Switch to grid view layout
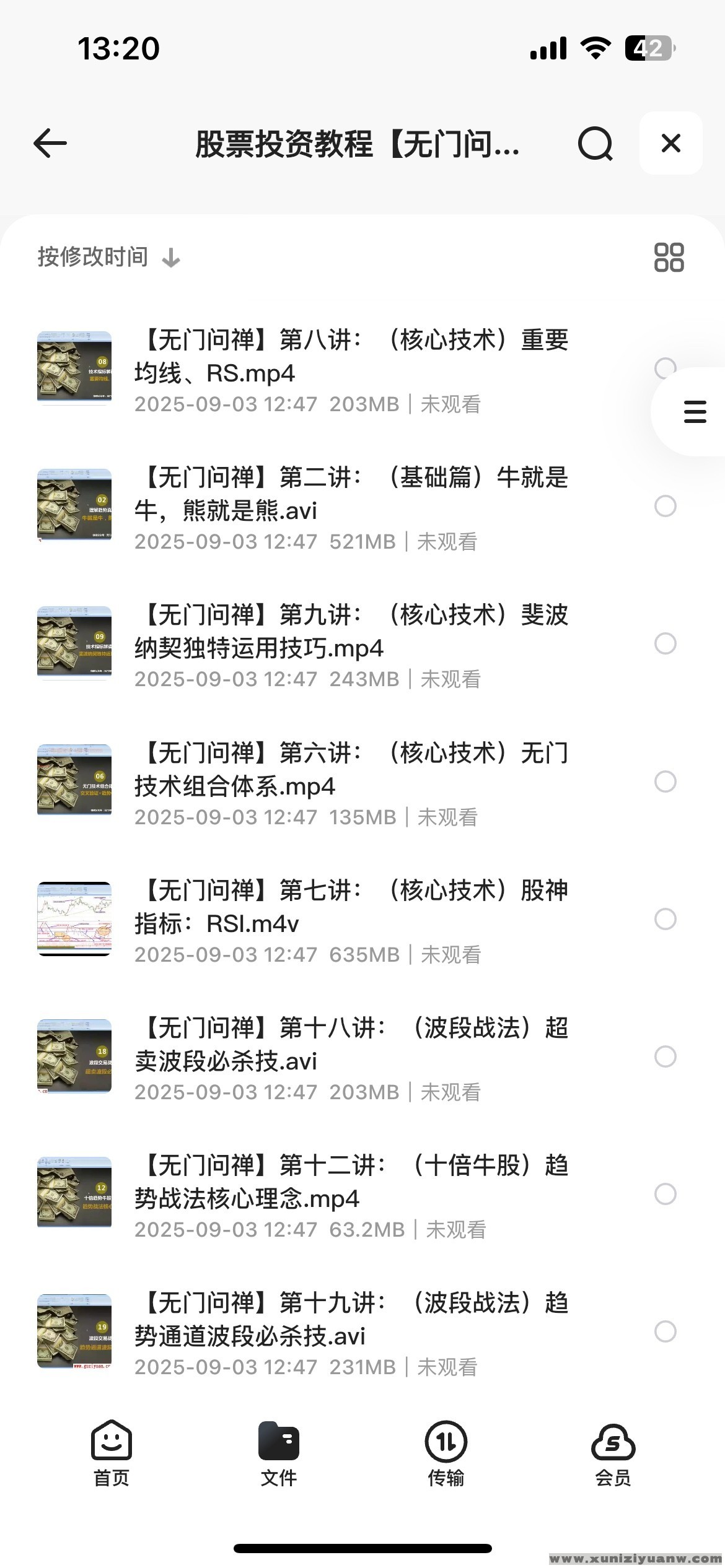 pyautogui.click(x=670, y=256)
